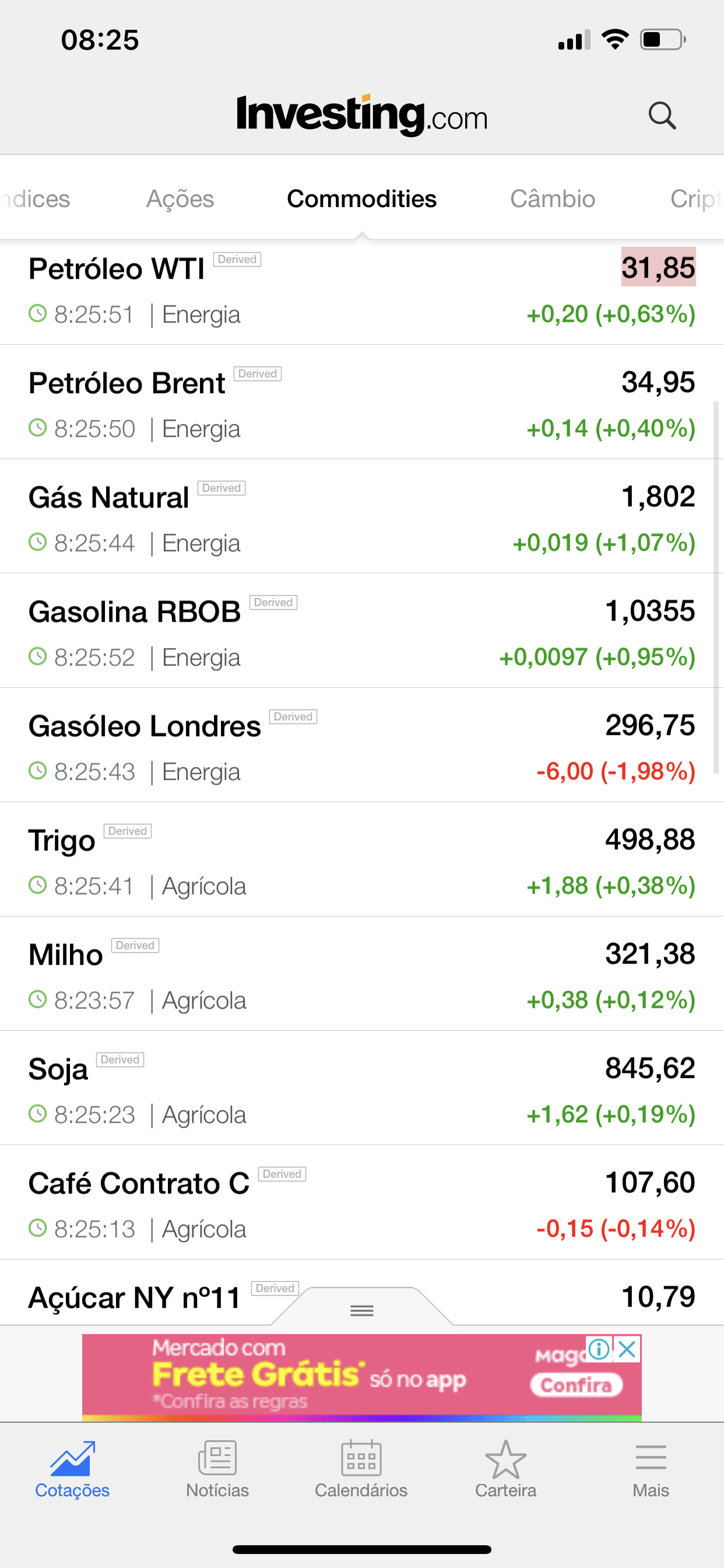This screenshot has width=724, height=1568.
Task: Close the Frete Grátis ad banner
Action: (627, 1349)
